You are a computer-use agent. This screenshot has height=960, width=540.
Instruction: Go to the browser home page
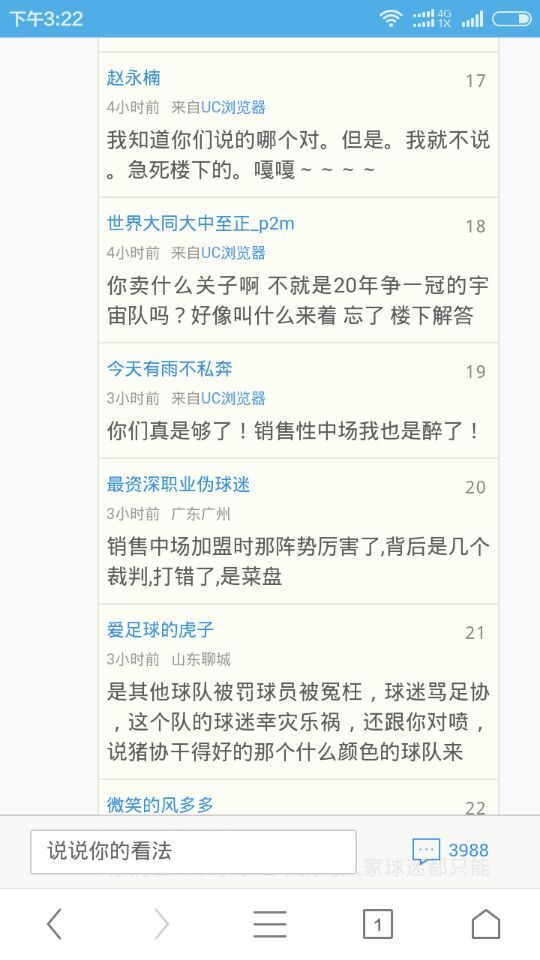point(486,923)
